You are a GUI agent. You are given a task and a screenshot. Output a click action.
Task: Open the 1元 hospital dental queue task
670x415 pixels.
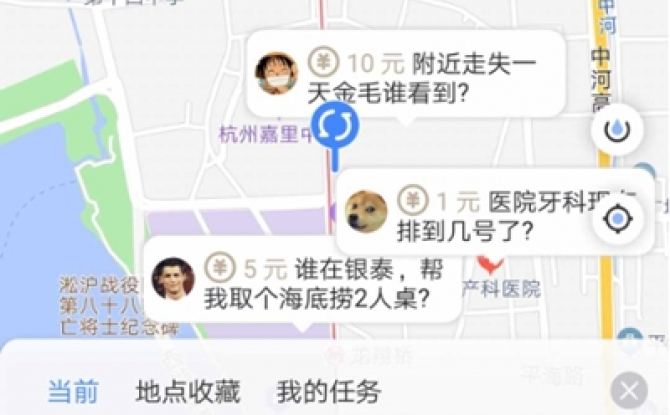tap(480, 215)
